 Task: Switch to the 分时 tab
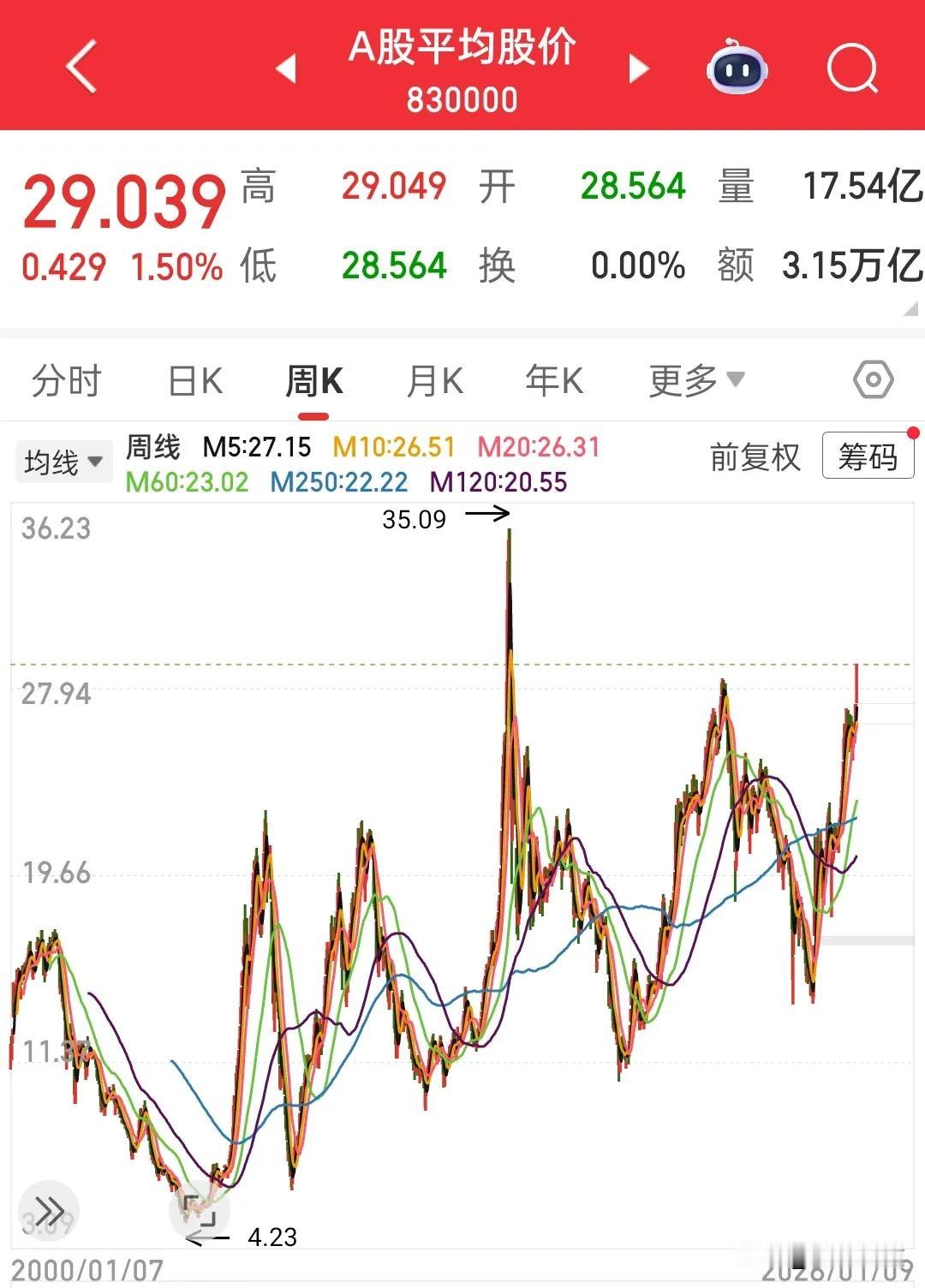[x=66, y=379]
